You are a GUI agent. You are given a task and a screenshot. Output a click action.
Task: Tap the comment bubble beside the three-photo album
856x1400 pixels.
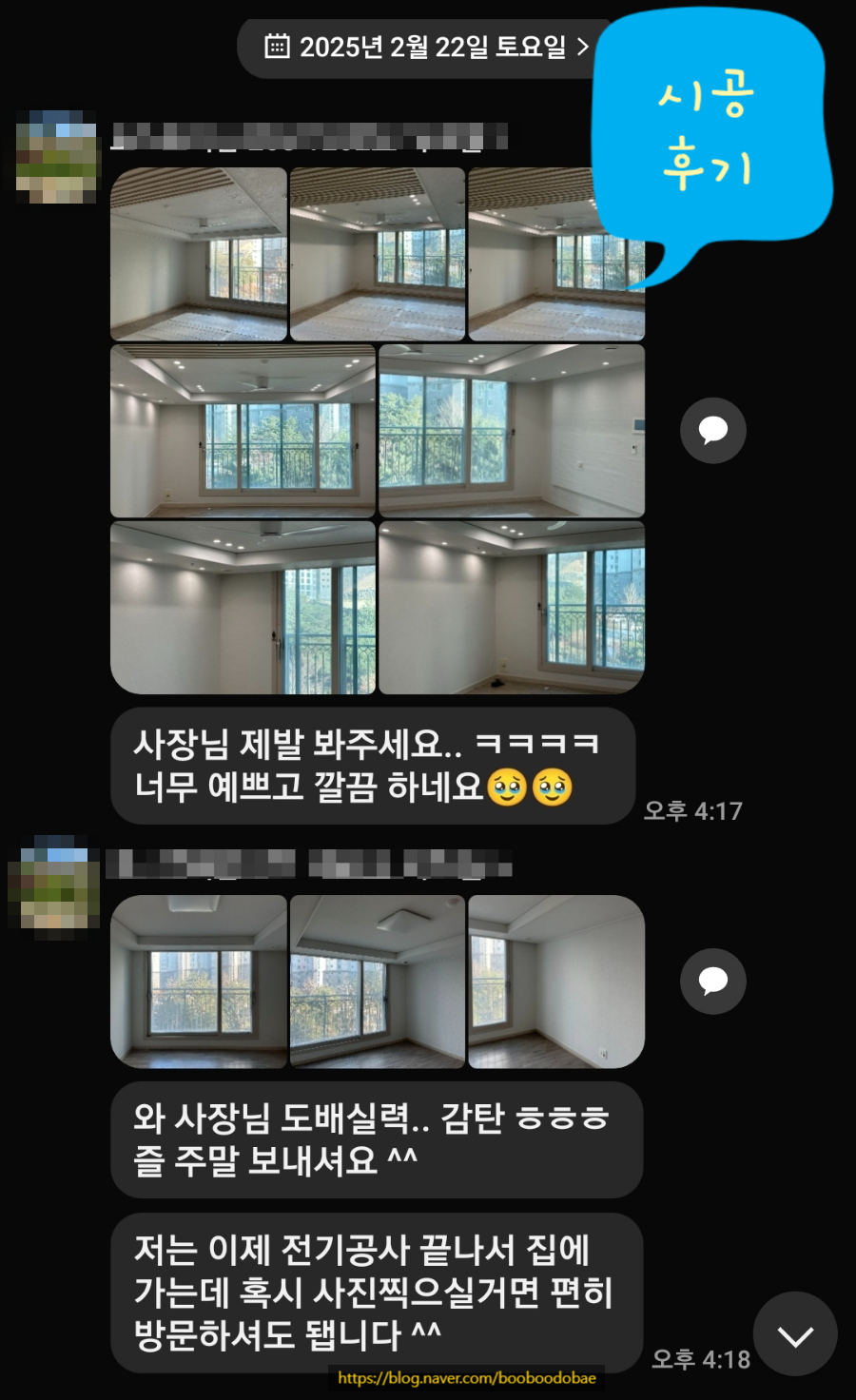712,981
